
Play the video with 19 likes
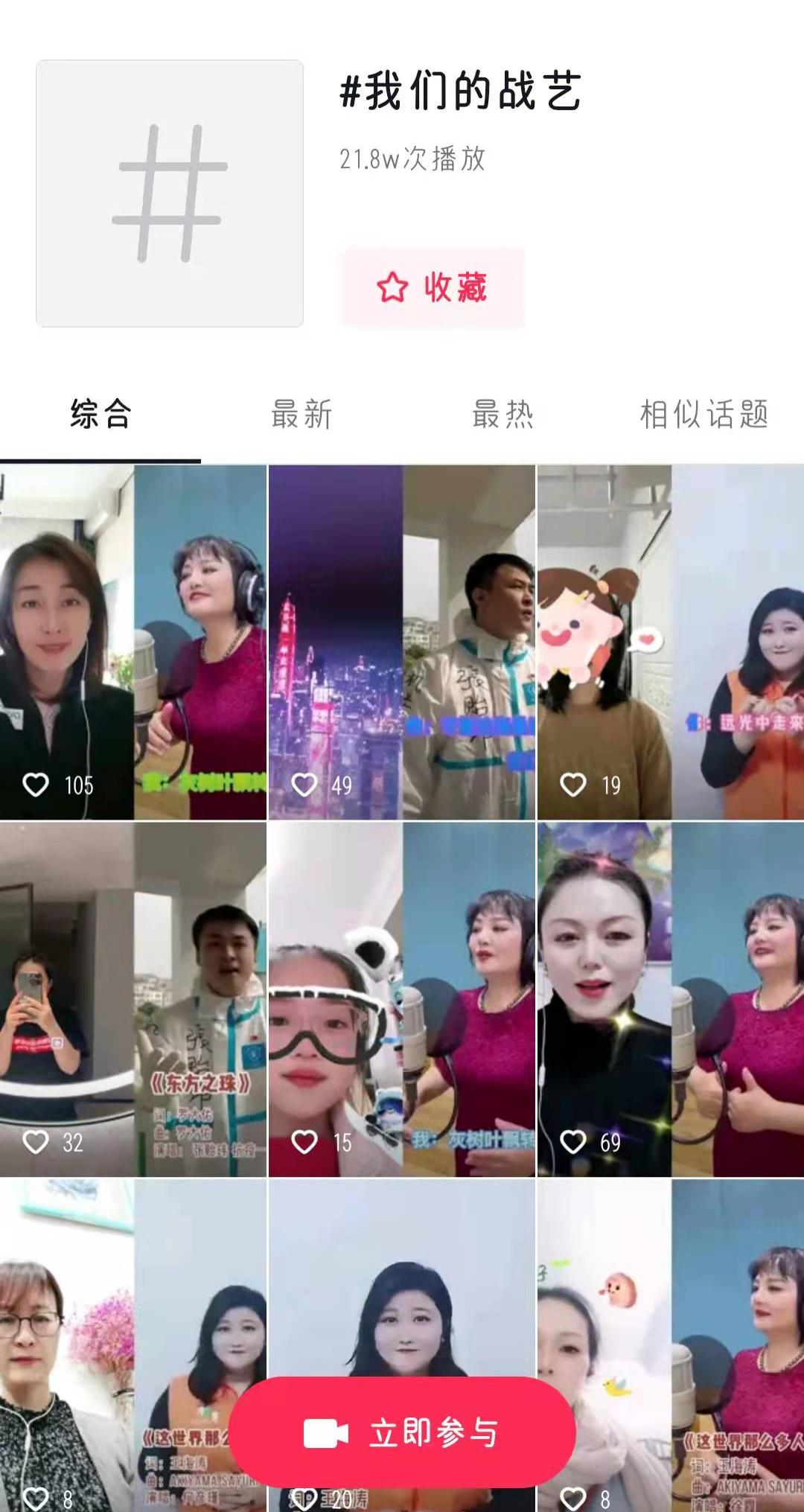point(670,642)
